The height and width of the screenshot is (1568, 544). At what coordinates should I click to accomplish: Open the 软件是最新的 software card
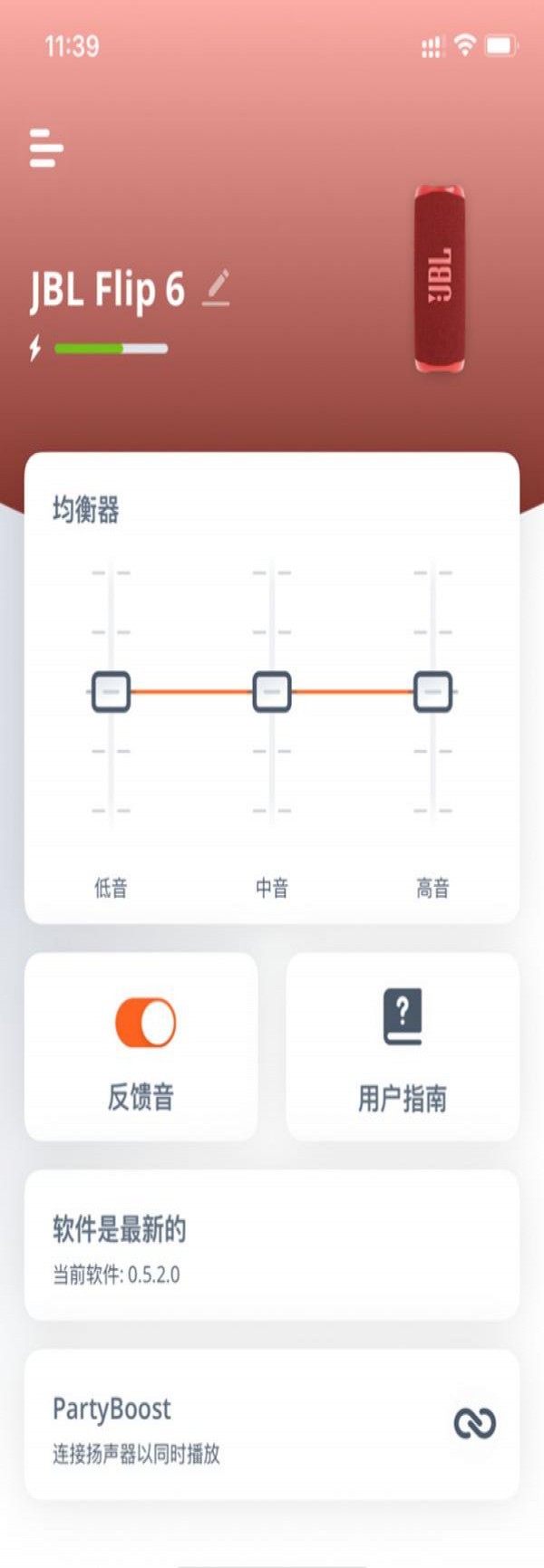click(272, 1246)
